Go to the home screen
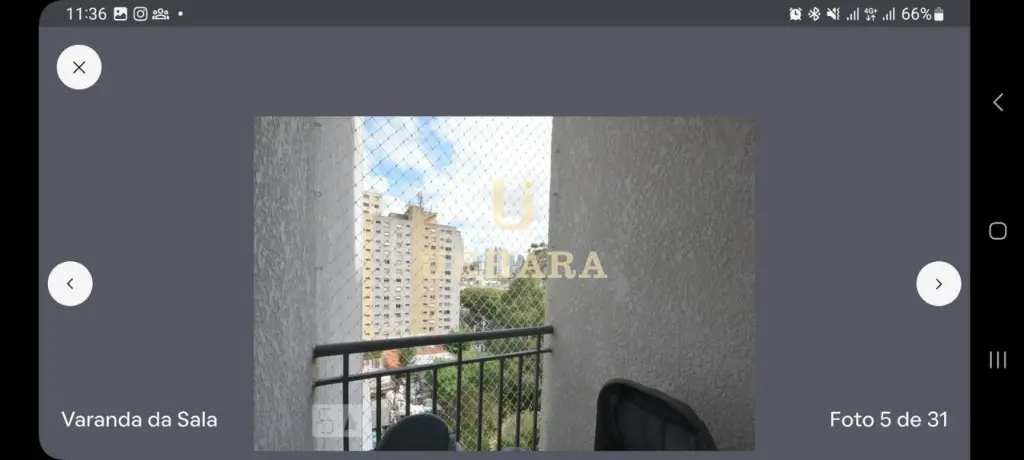This screenshot has height=460, width=1024. [997, 231]
